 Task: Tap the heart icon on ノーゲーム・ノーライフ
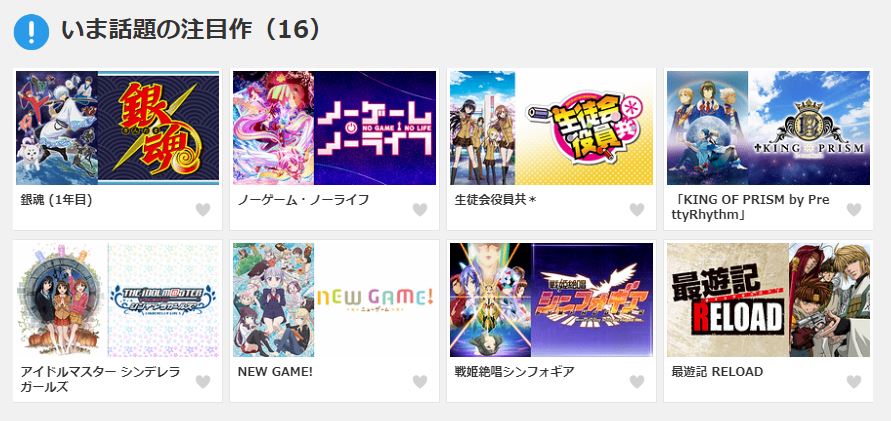pyautogui.click(x=420, y=210)
